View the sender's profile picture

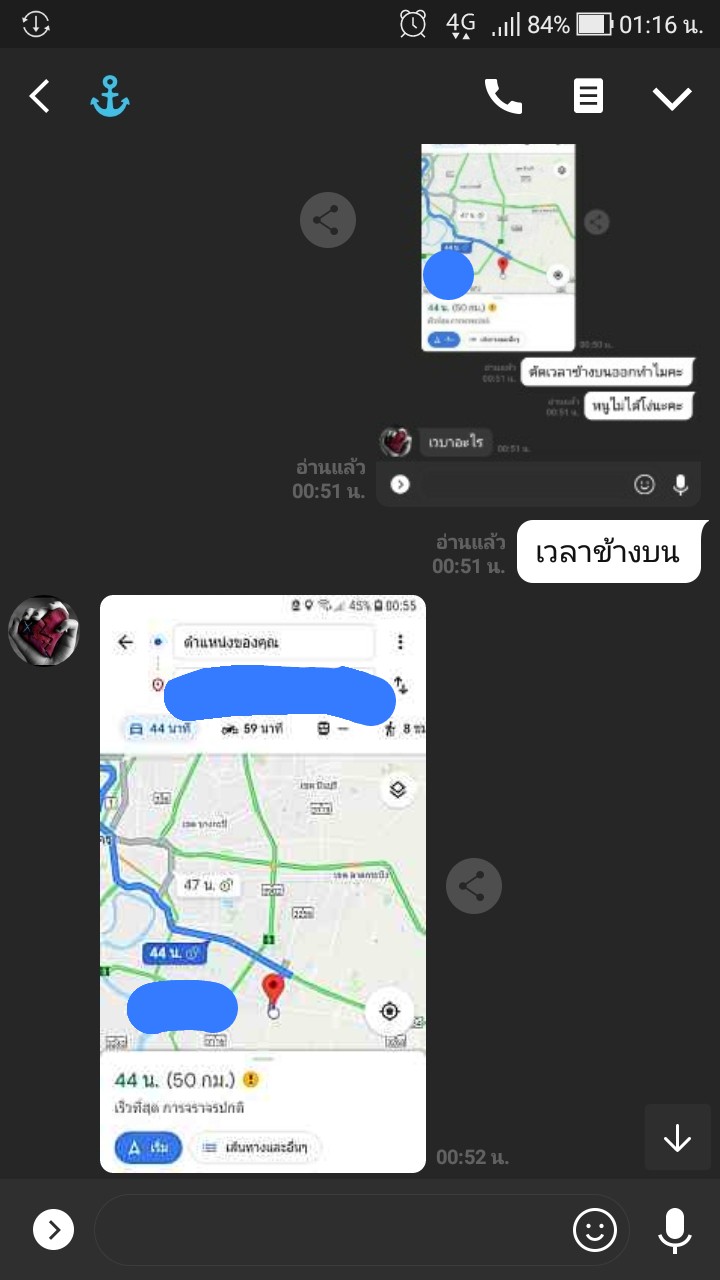coord(44,631)
